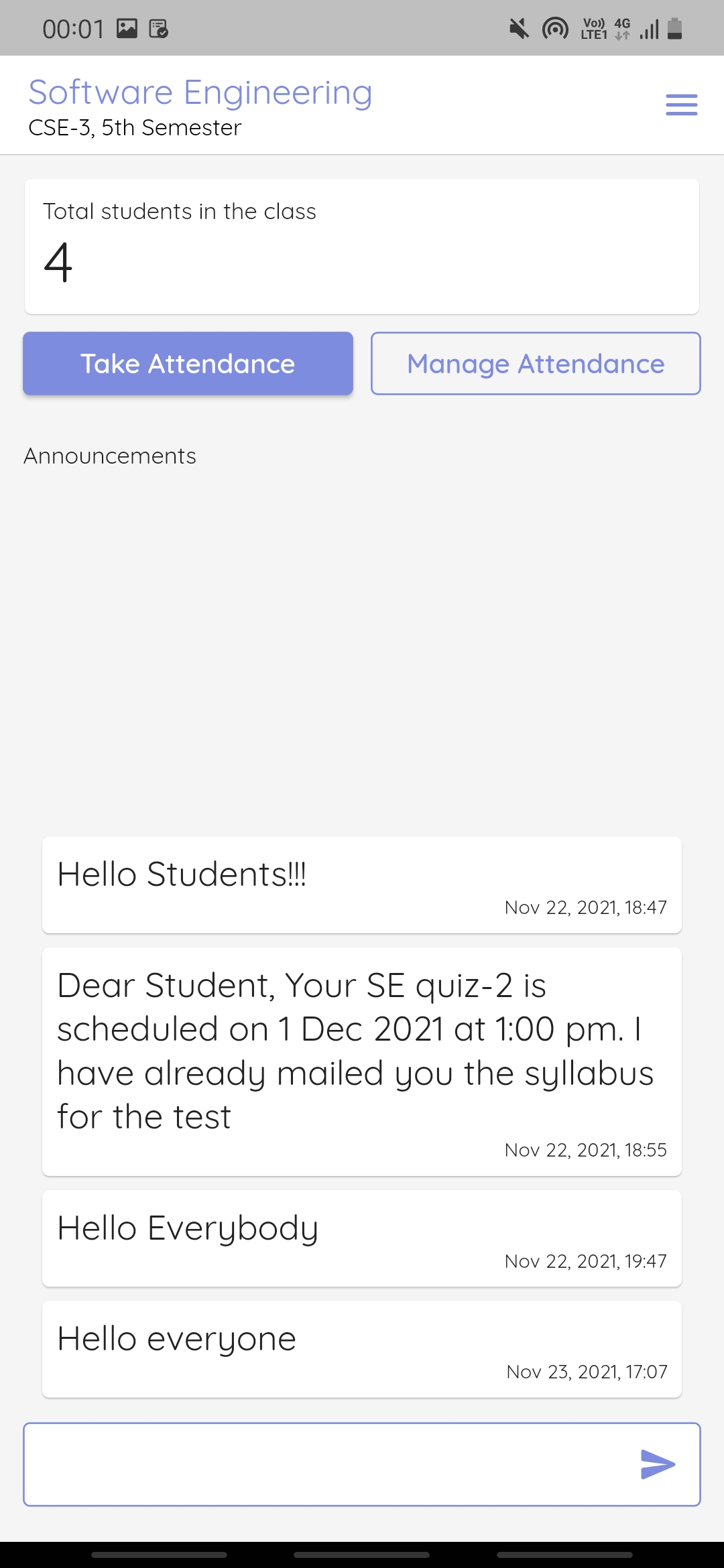The height and width of the screenshot is (1568, 724).
Task: Tap the image notification icon
Action: point(127,28)
